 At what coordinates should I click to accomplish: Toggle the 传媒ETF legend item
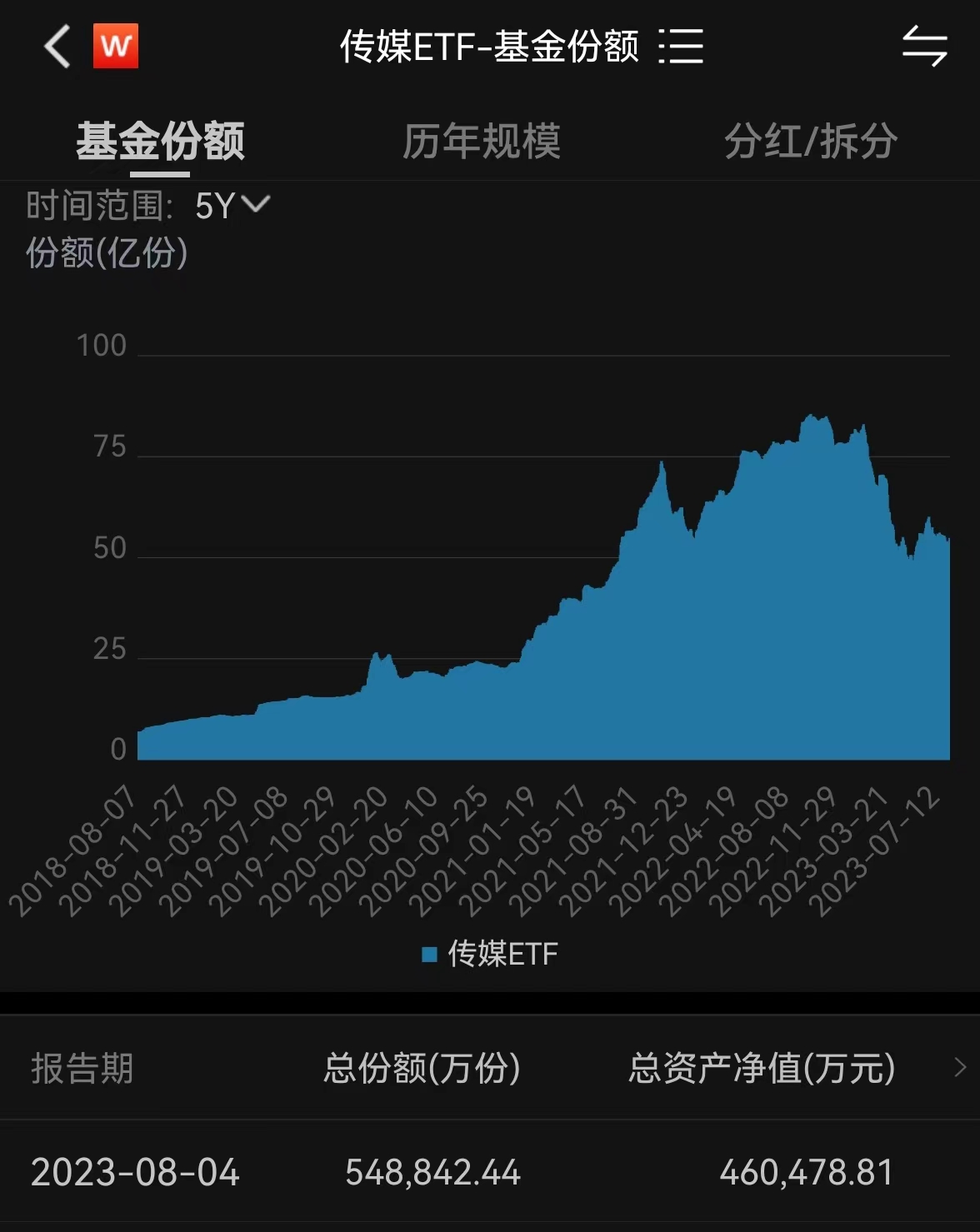490,953
